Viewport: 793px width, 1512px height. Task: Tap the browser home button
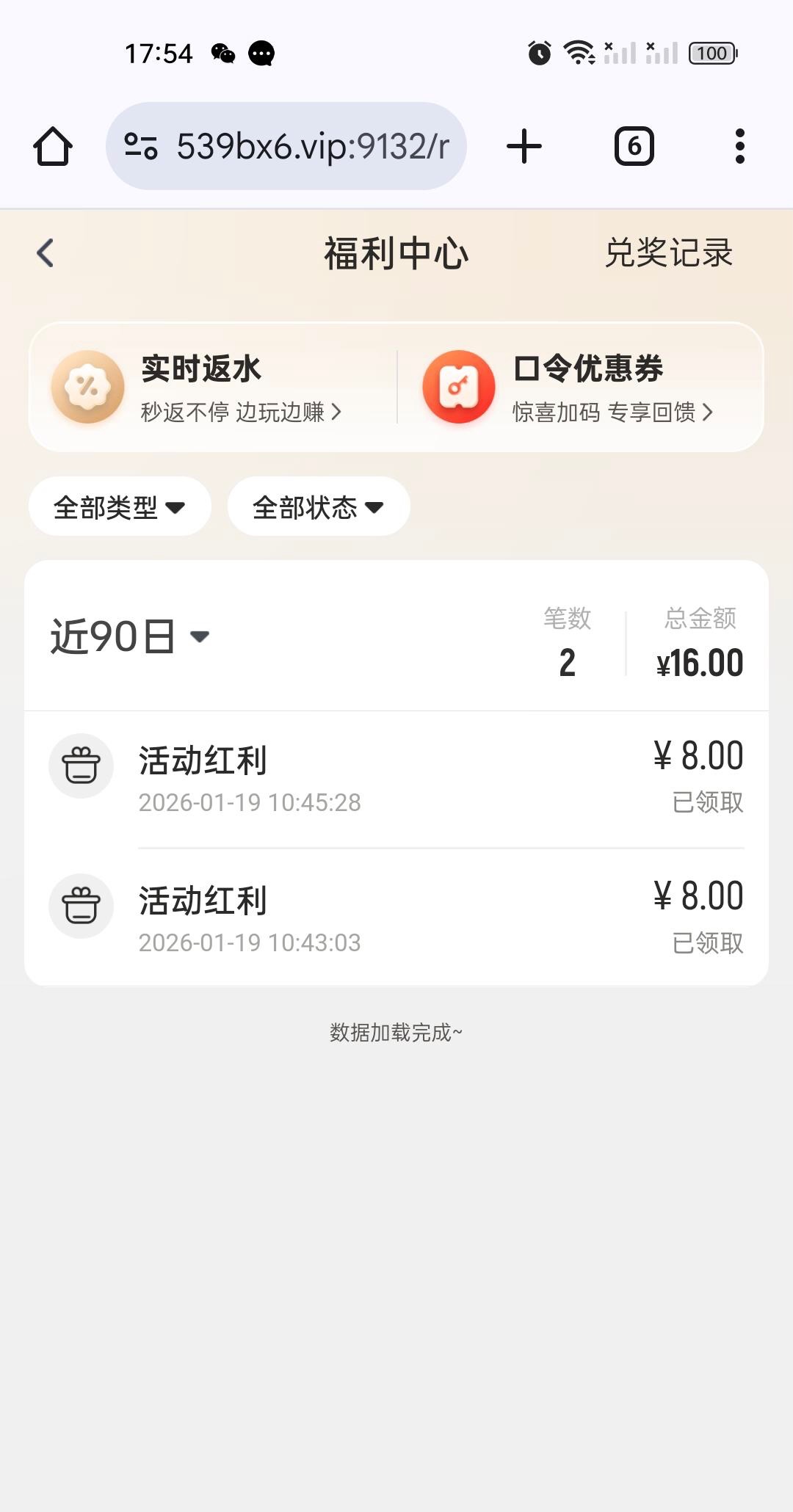tap(53, 146)
